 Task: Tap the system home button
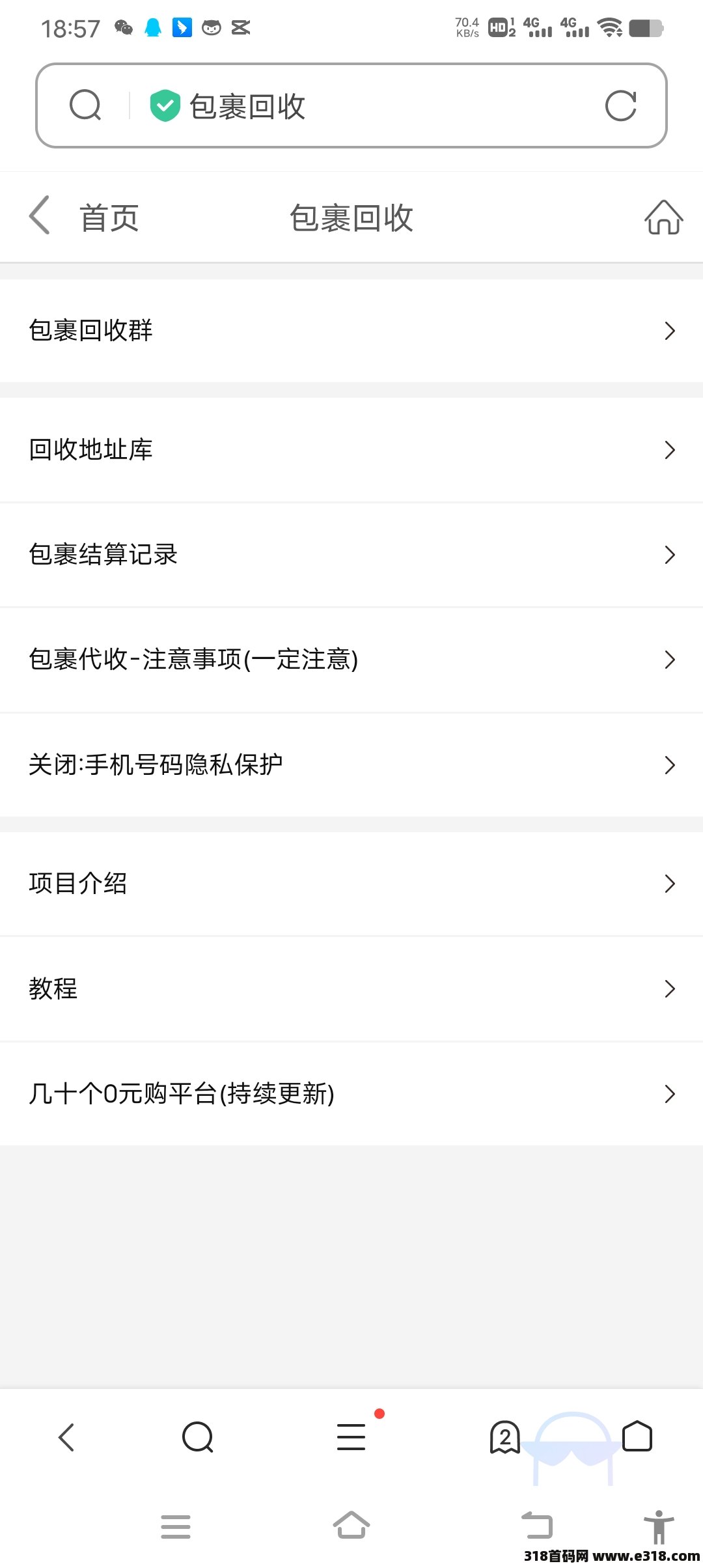[351, 1525]
